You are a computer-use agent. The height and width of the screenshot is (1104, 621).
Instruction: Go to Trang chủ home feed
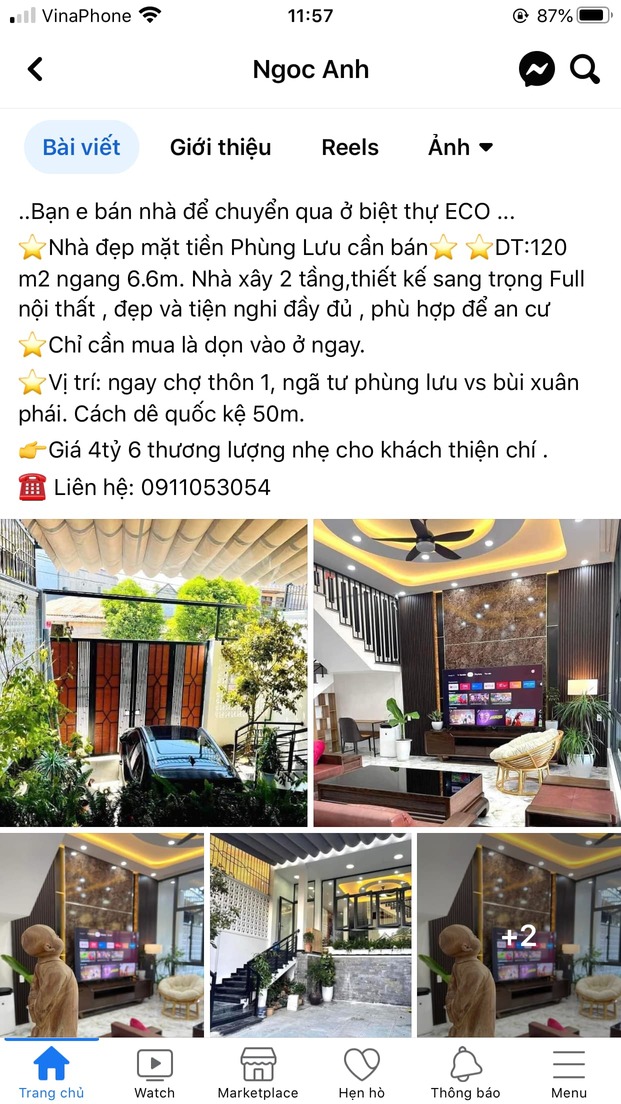tap(51, 1072)
